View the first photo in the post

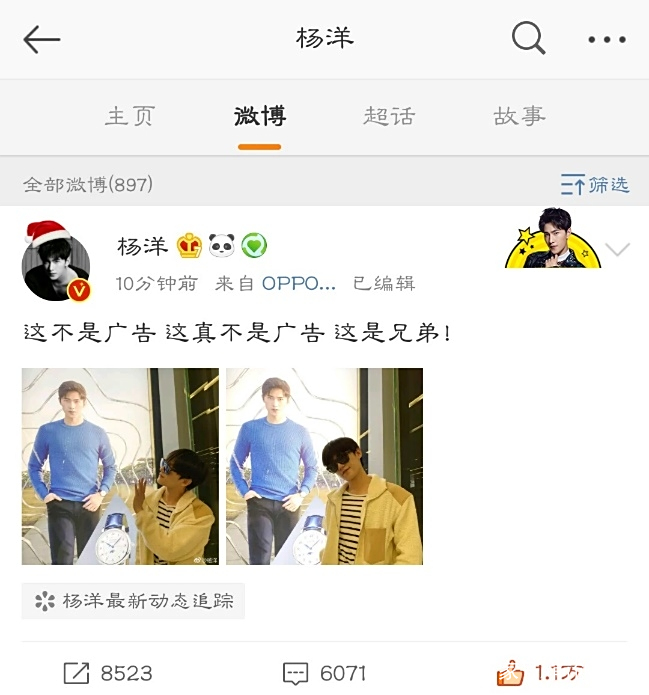point(120,466)
